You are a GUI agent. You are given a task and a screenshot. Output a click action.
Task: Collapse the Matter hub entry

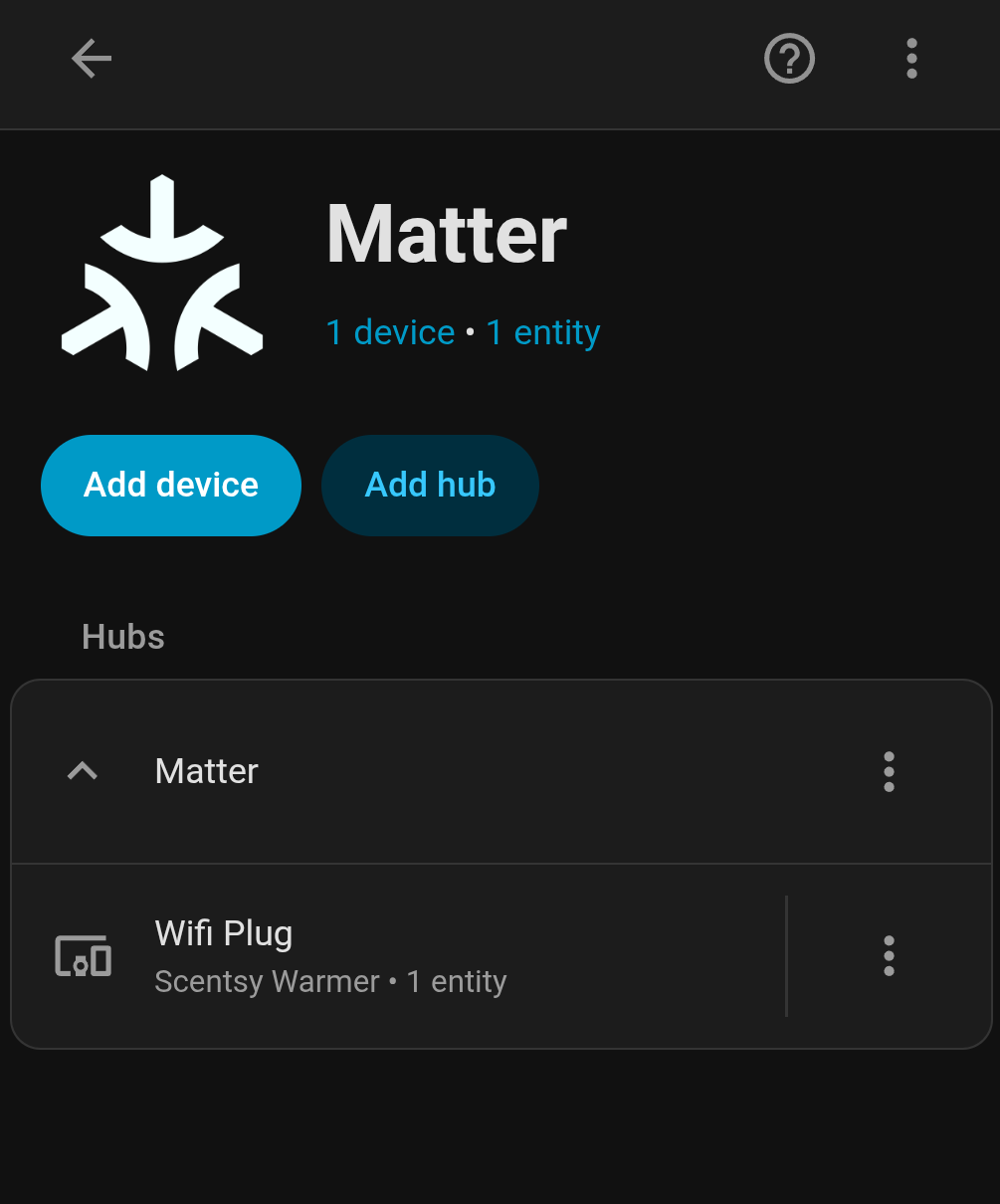83,771
